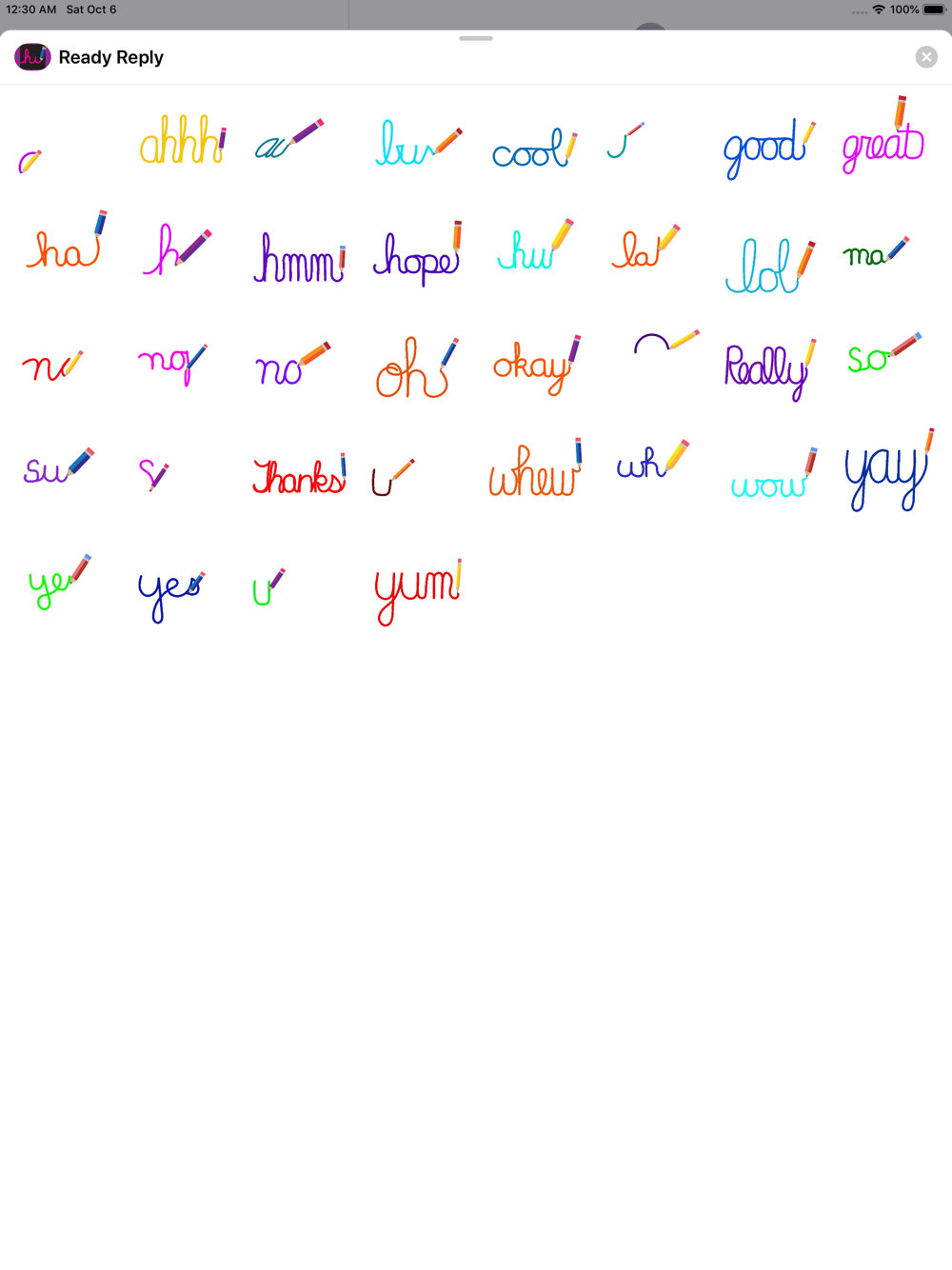
Task: Pick the light blue "lol" sticker
Action: (767, 267)
